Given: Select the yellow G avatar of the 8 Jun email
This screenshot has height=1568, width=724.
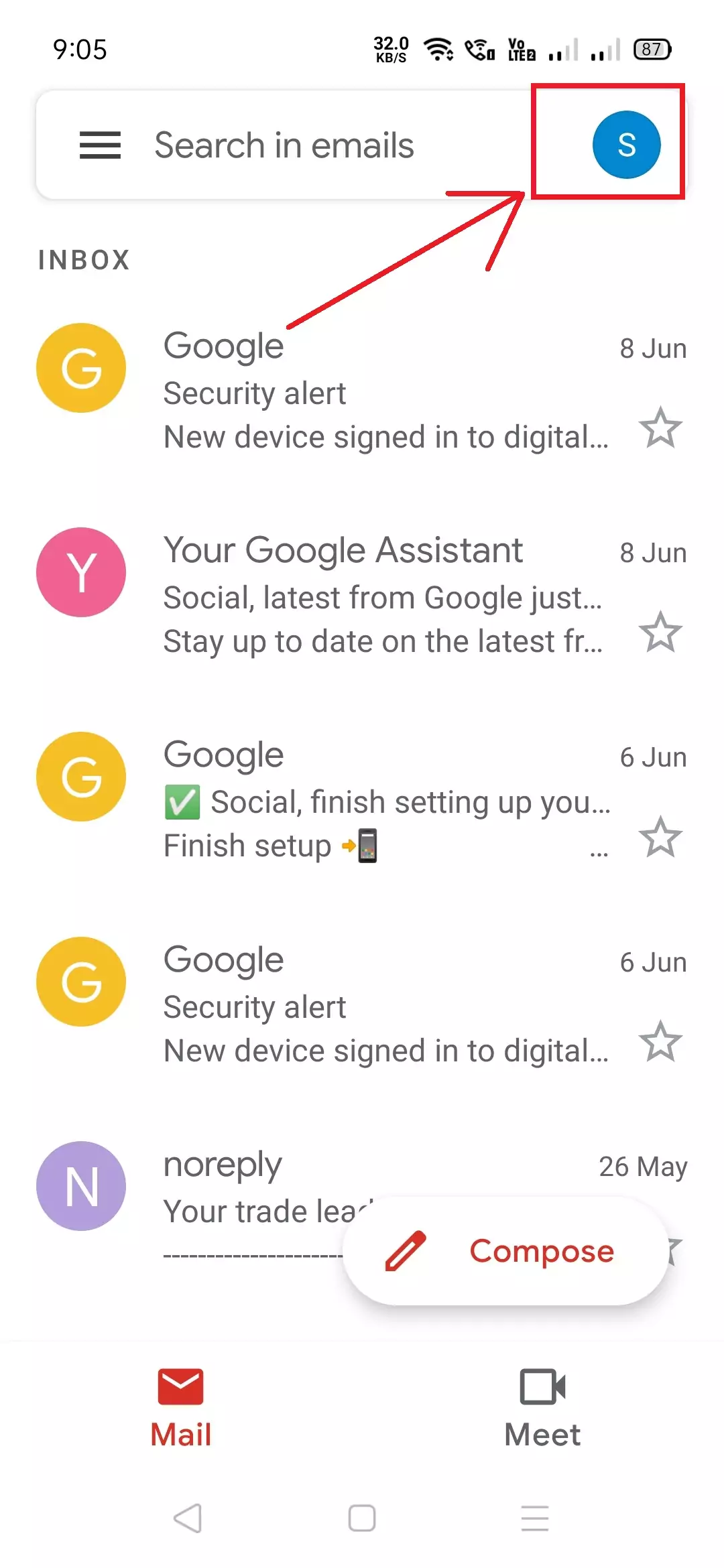Looking at the screenshot, I should [81, 368].
